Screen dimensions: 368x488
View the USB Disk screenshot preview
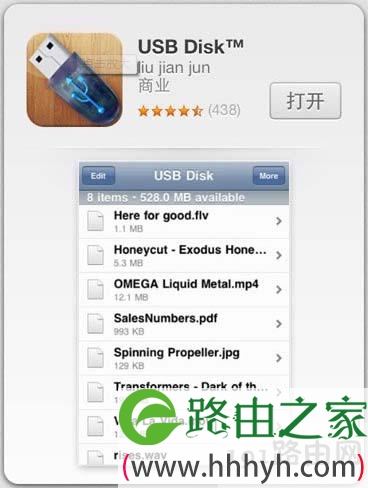coord(184,313)
